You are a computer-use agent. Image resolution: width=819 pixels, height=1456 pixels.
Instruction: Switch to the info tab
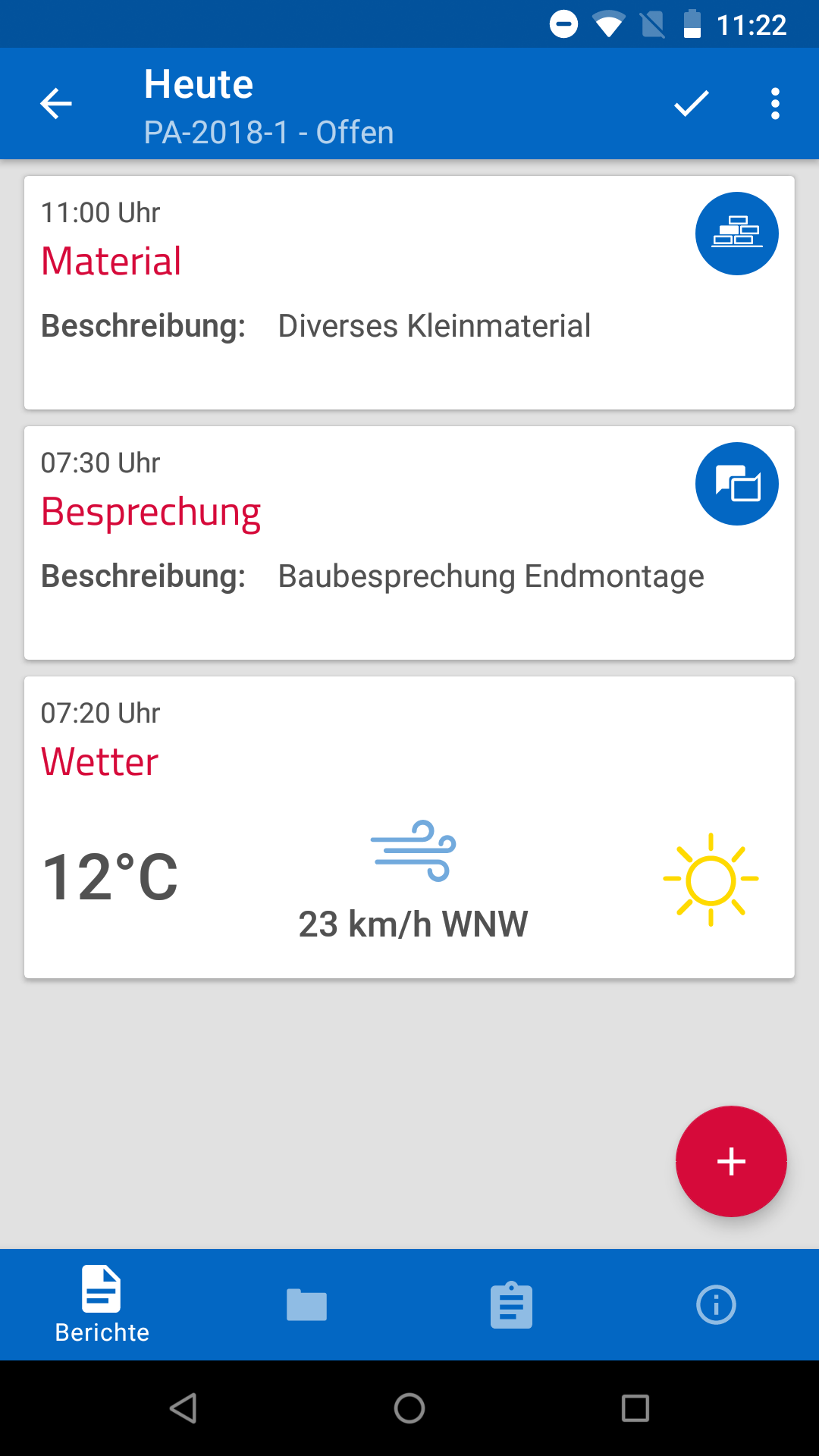[x=717, y=1304]
